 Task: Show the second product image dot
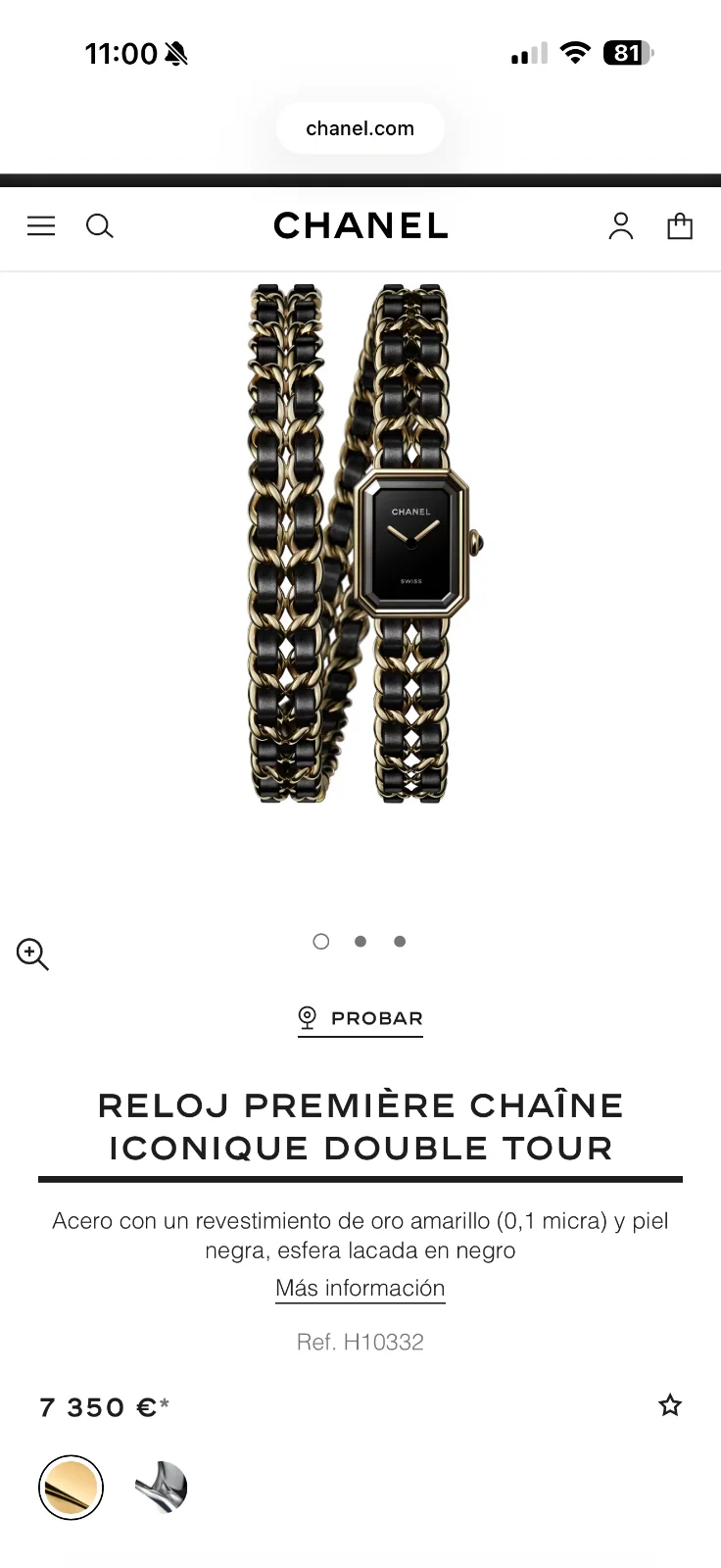coord(360,942)
